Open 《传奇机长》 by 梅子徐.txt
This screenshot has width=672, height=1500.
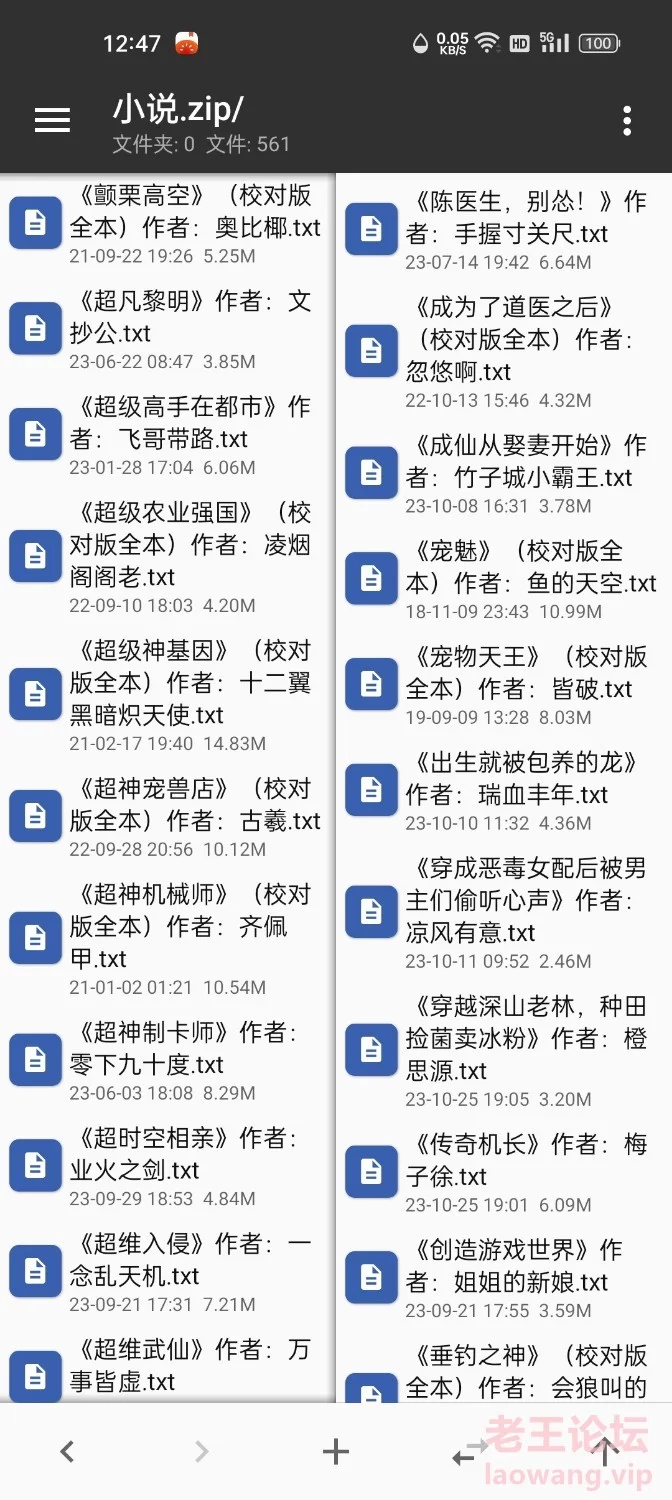(504, 1172)
